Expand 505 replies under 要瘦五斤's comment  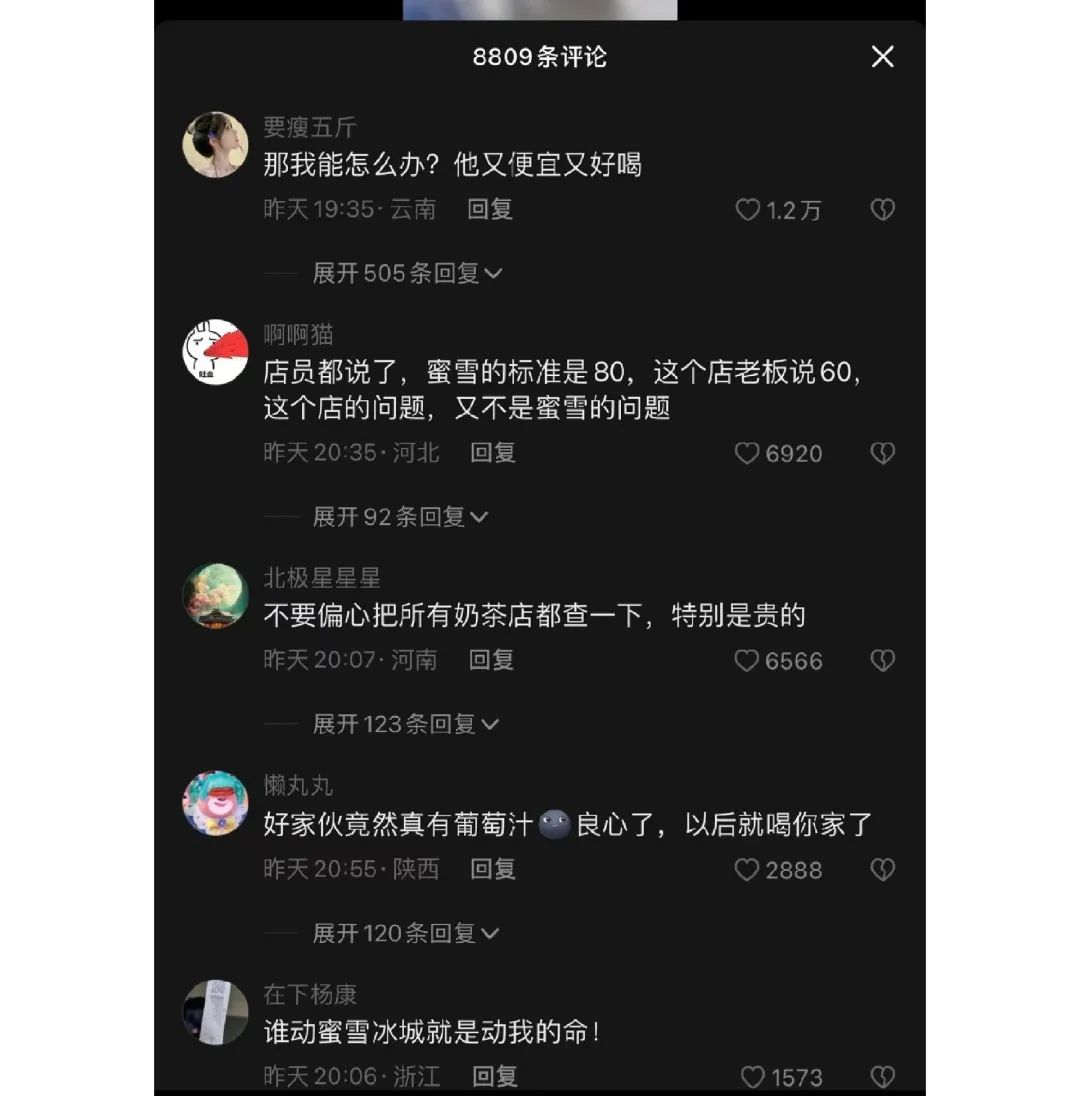point(407,273)
